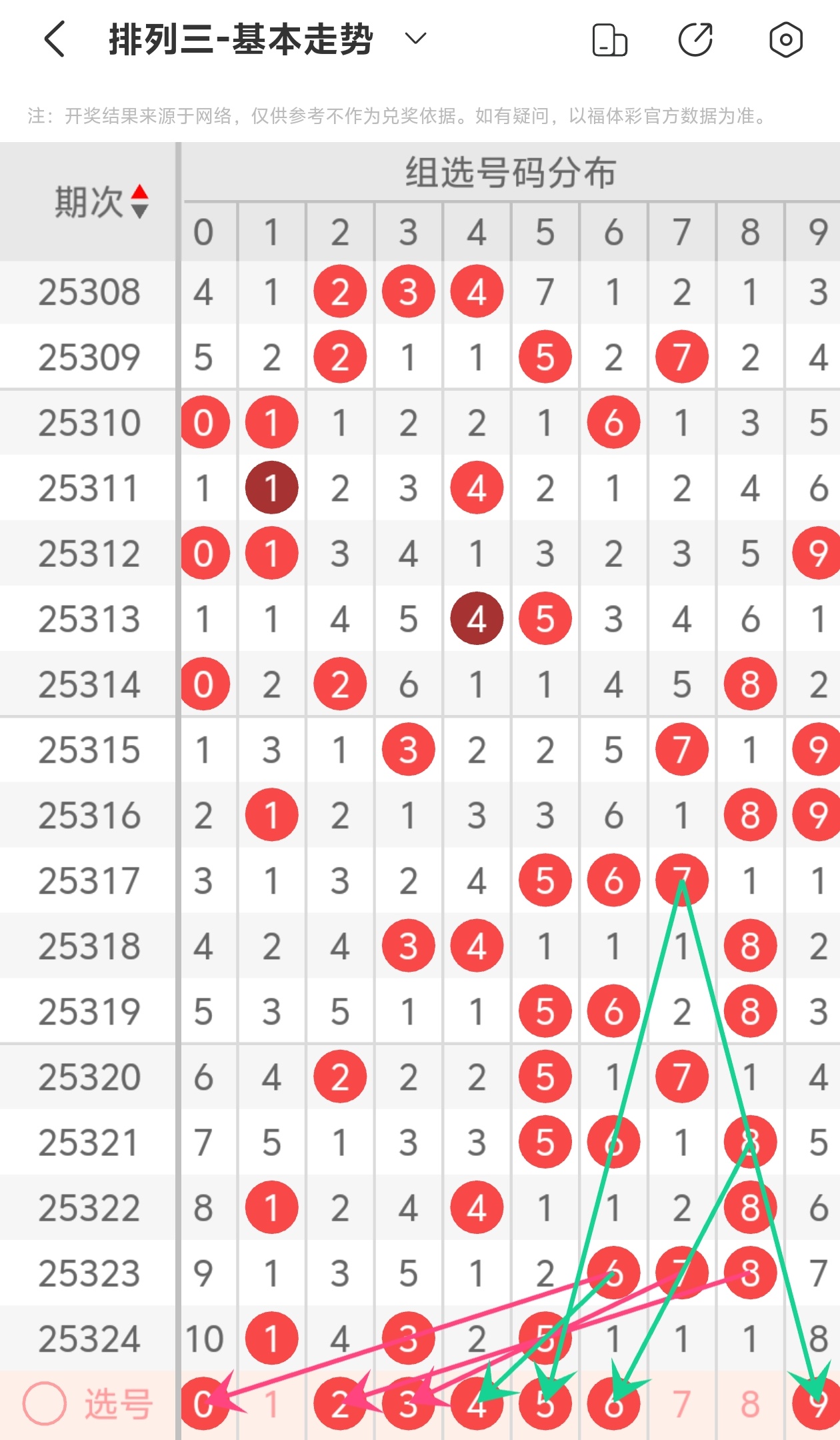The width and height of the screenshot is (840, 1440).
Task: Tap the screen orientation icon
Action: pos(609,40)
